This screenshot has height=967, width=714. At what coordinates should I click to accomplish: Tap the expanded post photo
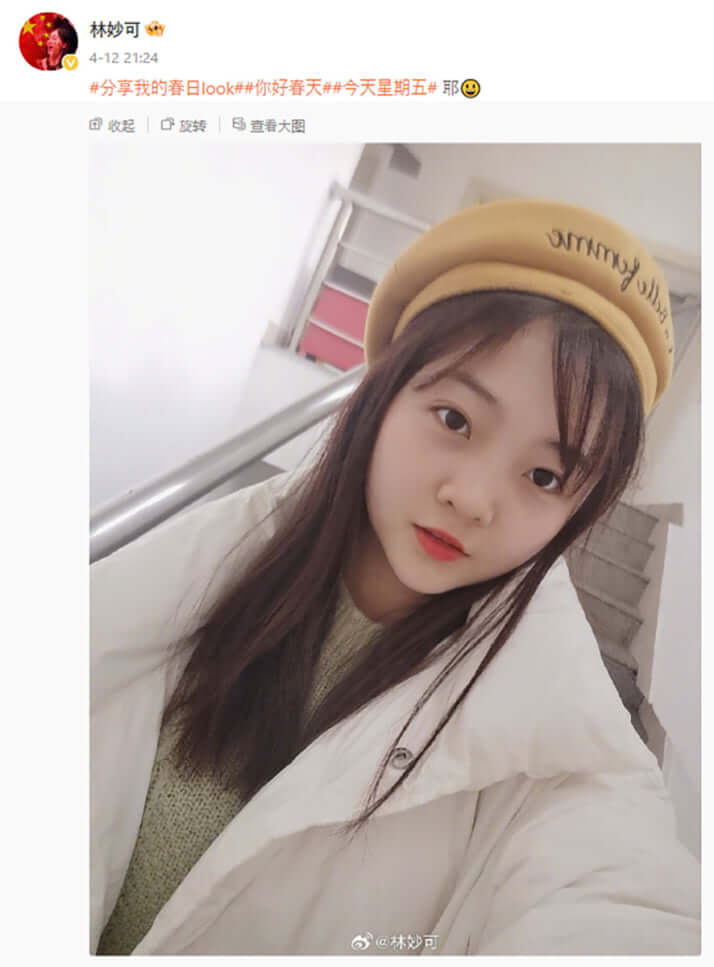coord(395,548)
